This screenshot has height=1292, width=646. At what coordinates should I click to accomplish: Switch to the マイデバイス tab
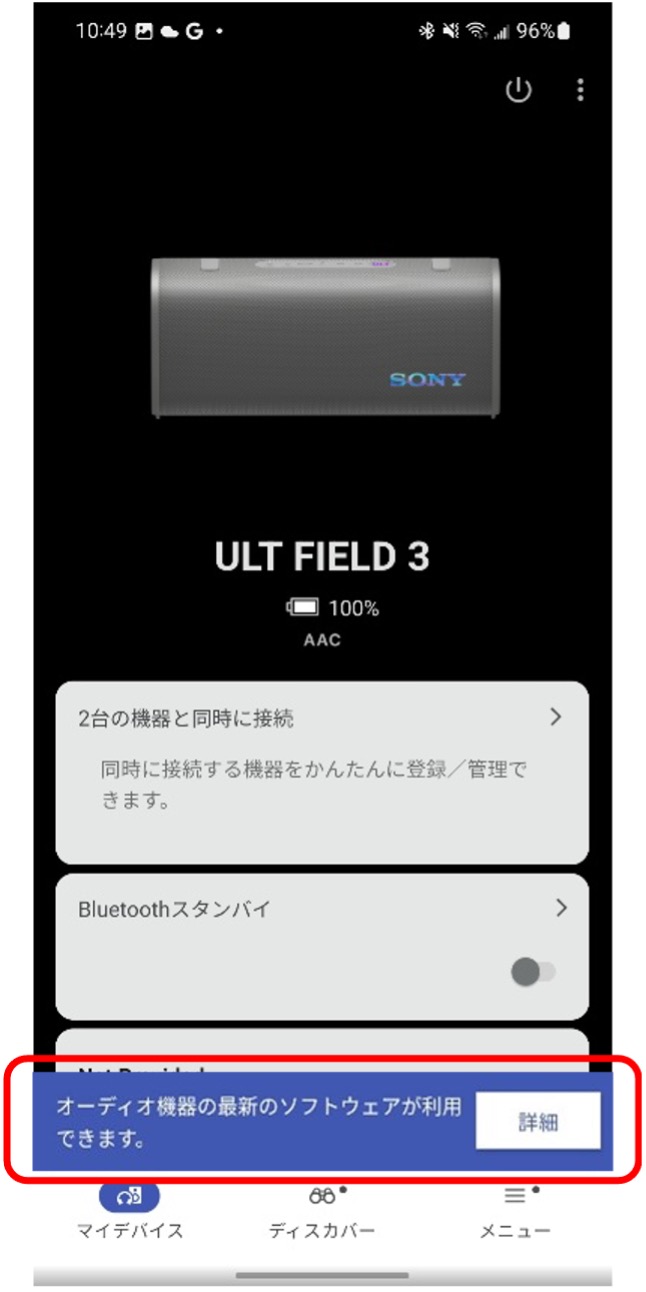pos(130,1210)
